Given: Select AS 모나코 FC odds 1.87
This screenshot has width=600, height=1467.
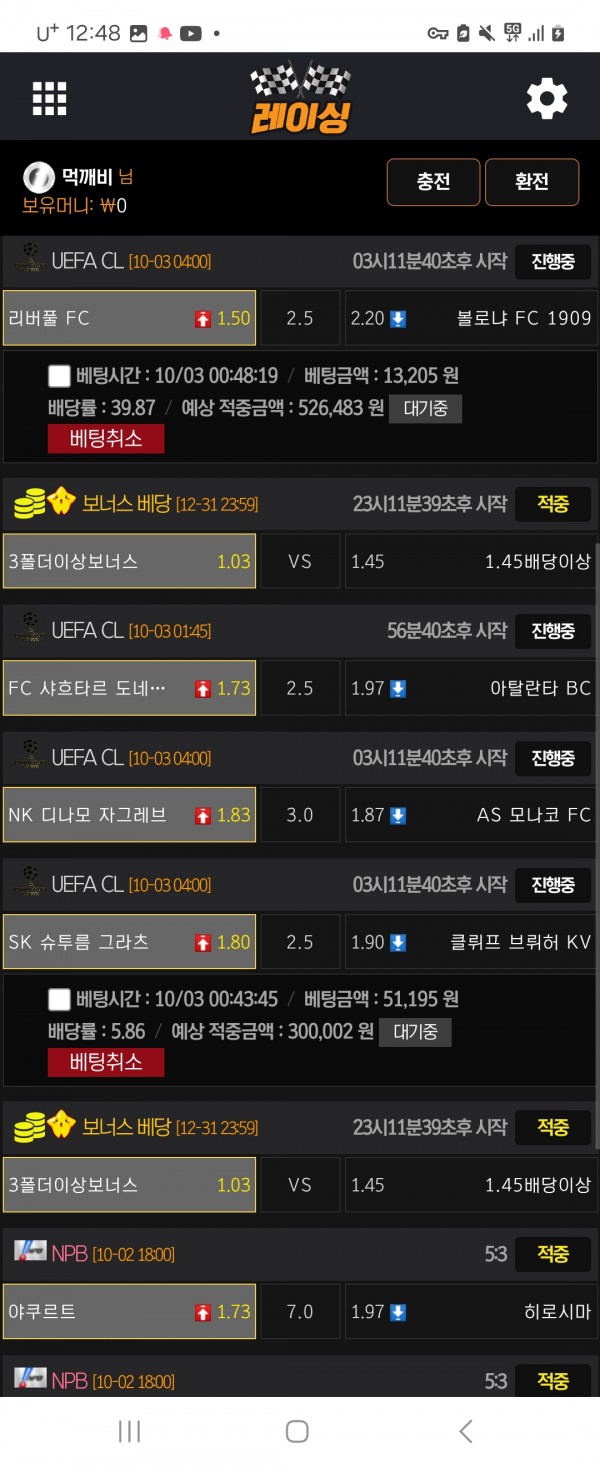Looking at the screenshot, I should point(470,815).
